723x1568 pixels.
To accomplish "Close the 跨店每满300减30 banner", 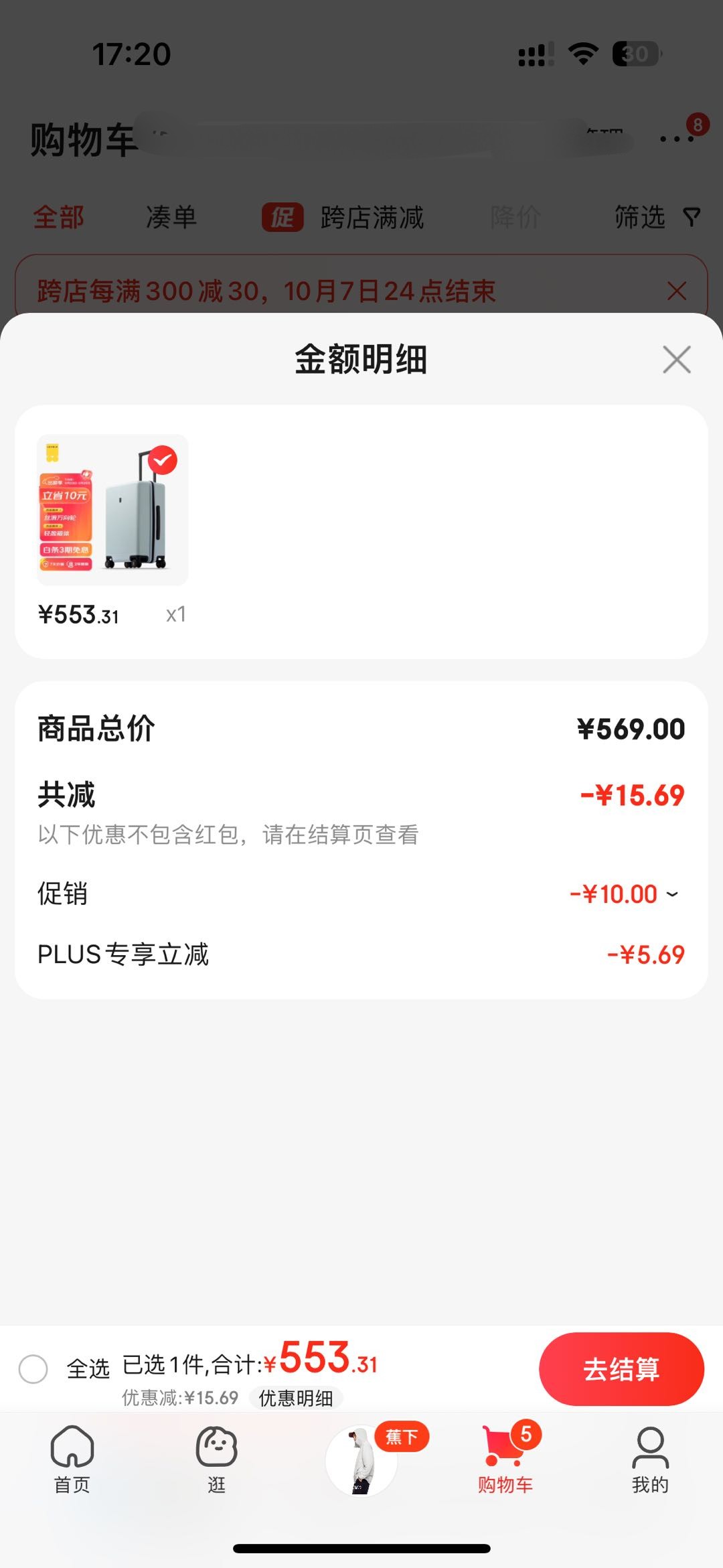I will pyautogui.click(x=676, y=291).
